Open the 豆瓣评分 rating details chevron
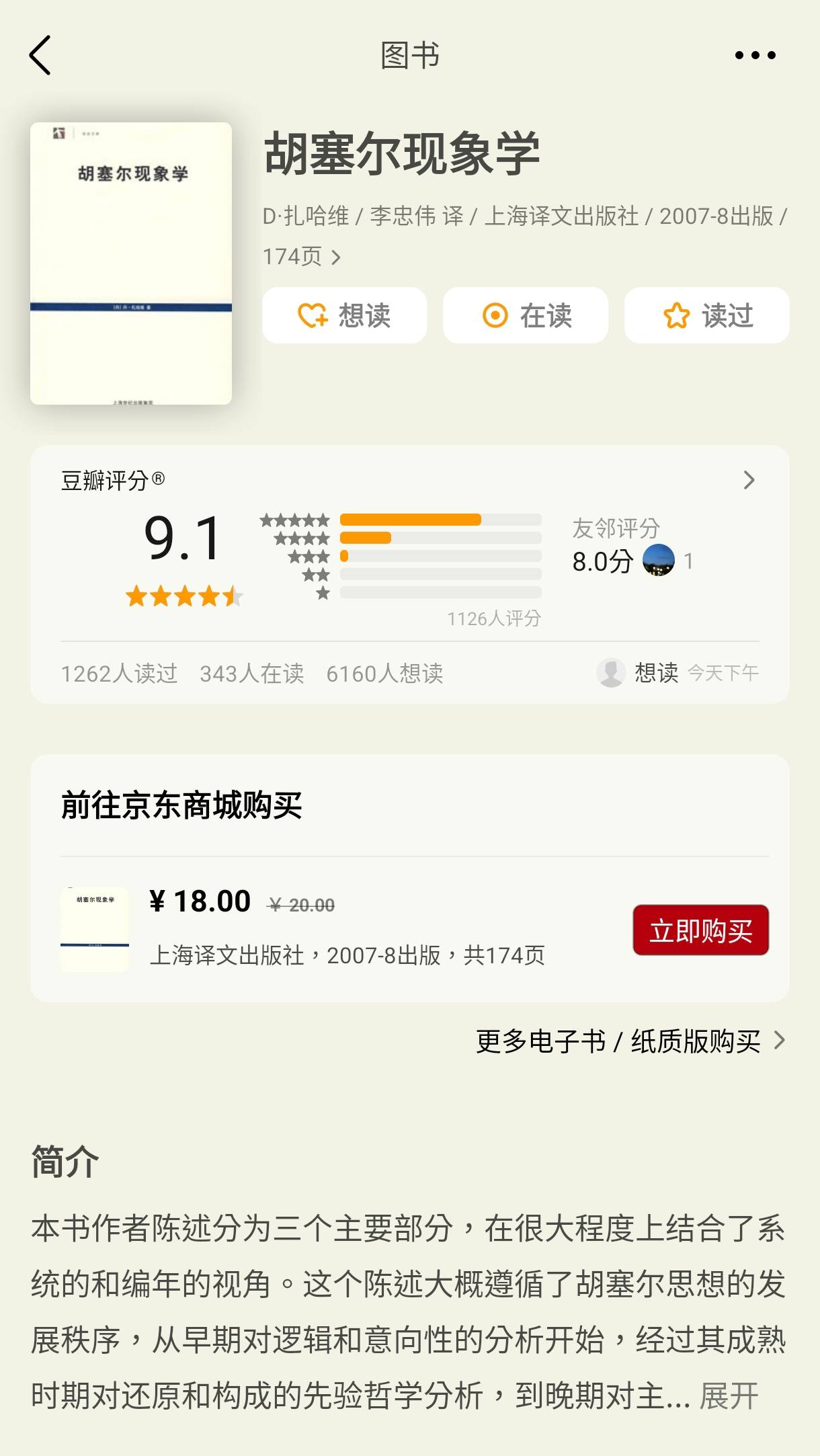Viewport: 820px width, 1456px height. click(749, 480)
